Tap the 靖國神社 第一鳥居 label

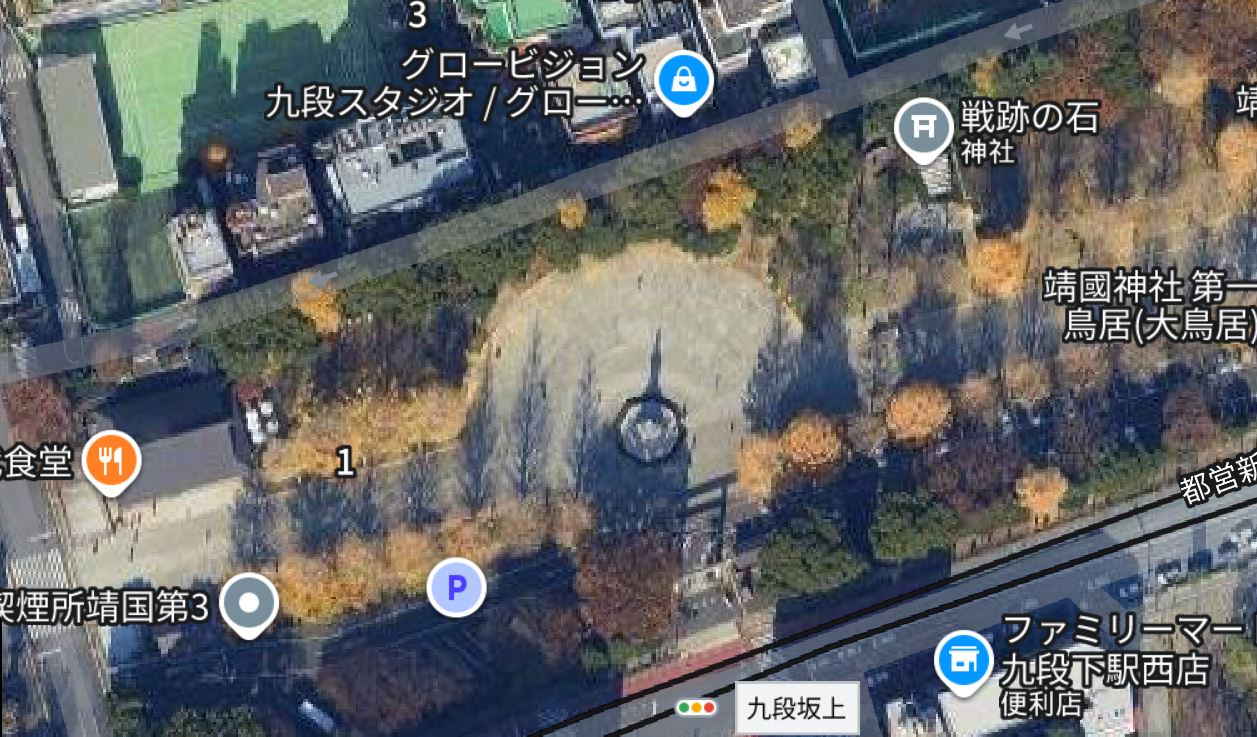tap(1150, 305)
